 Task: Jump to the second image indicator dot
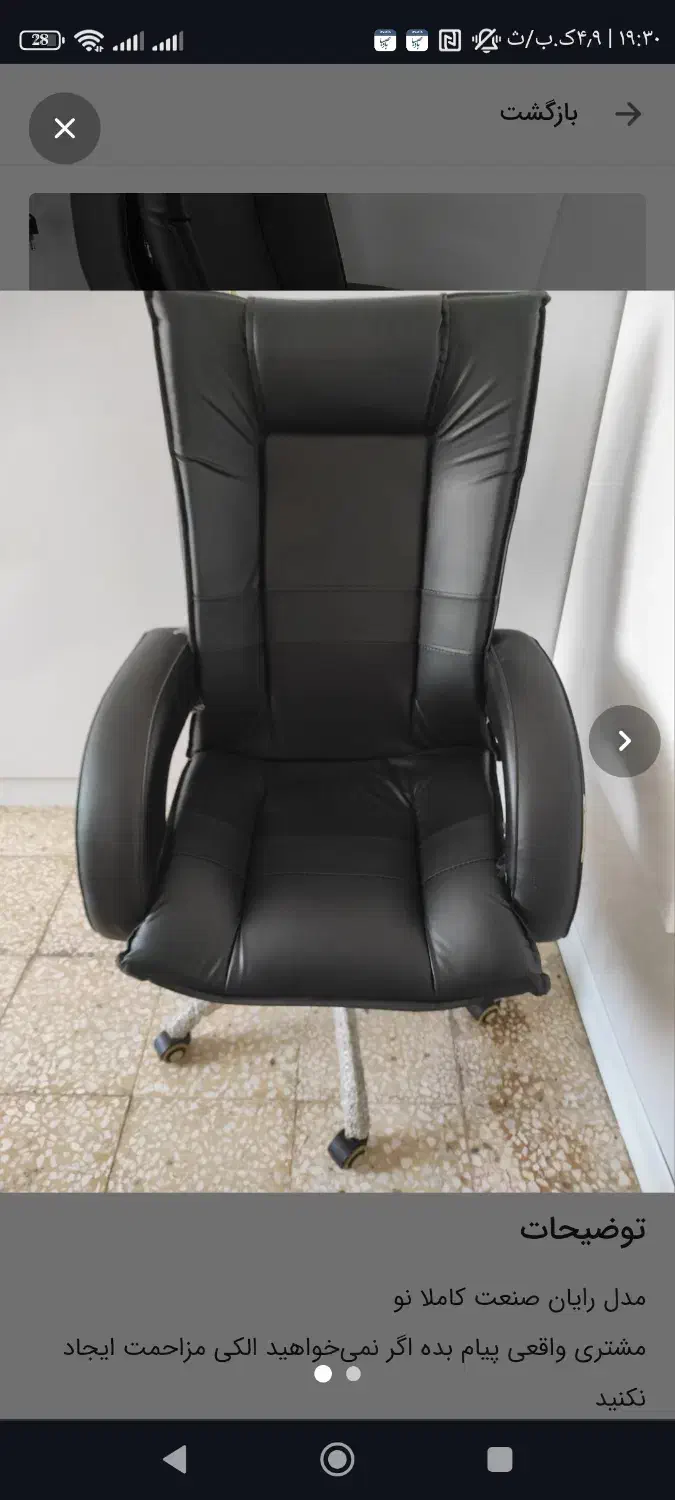coord(353,1373)
